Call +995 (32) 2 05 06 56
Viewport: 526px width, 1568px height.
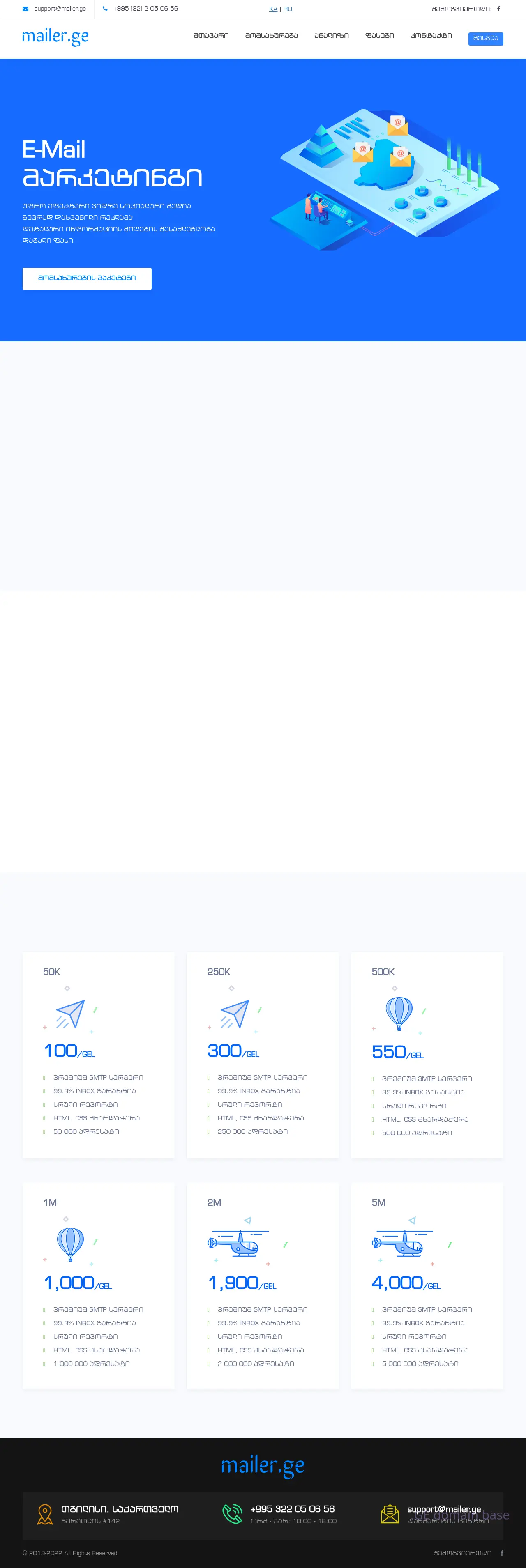point(145,9)
